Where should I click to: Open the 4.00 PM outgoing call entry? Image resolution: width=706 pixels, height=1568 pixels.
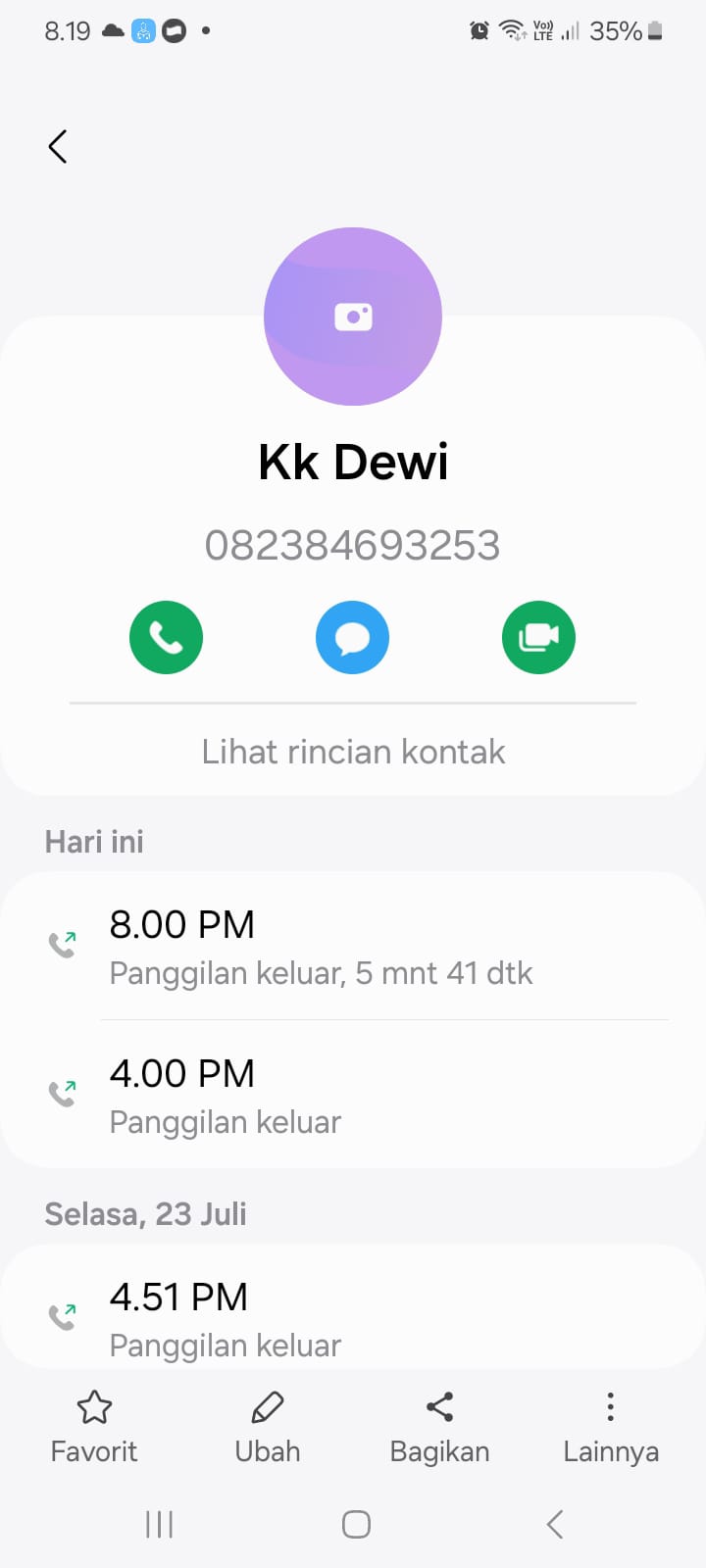(353, 1096)
